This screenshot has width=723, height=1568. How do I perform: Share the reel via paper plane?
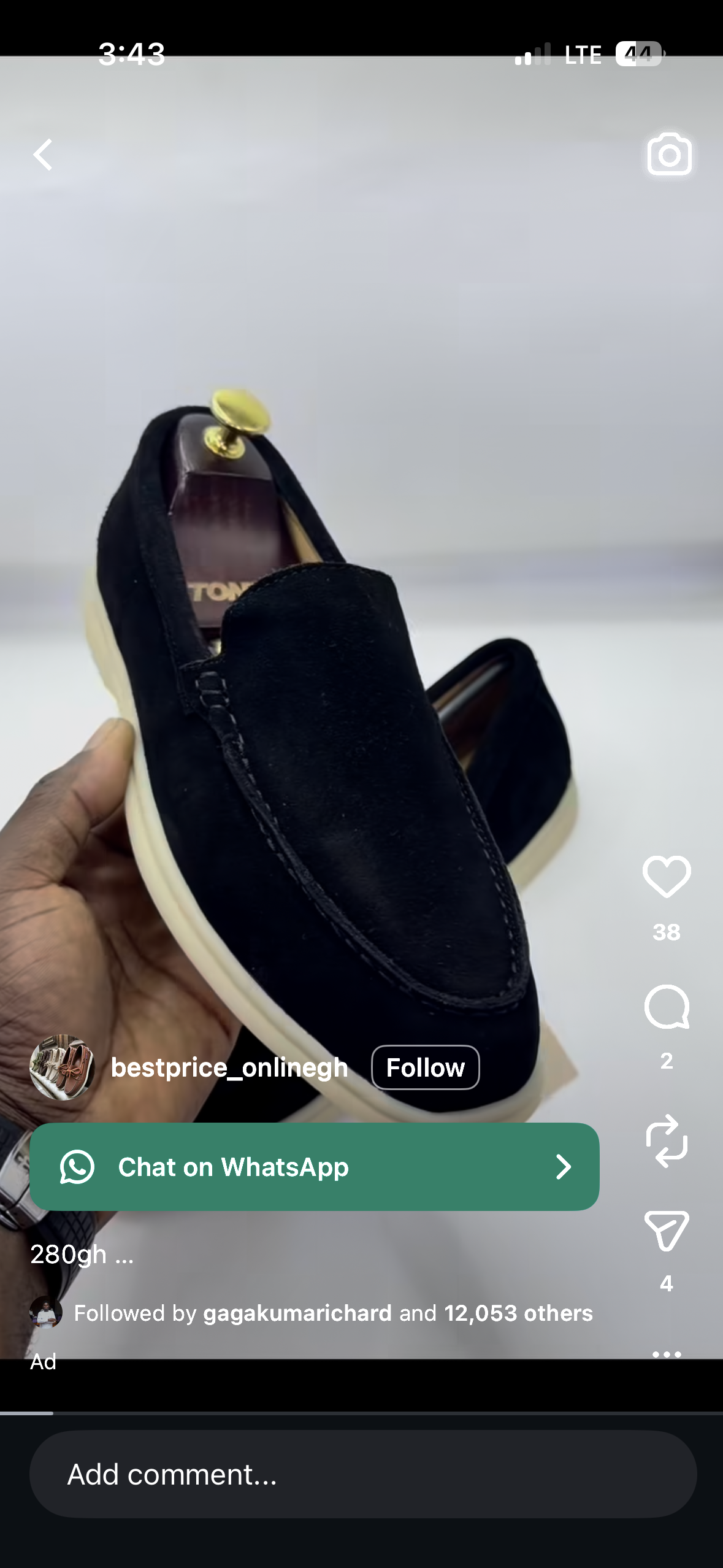(667, 1230)
